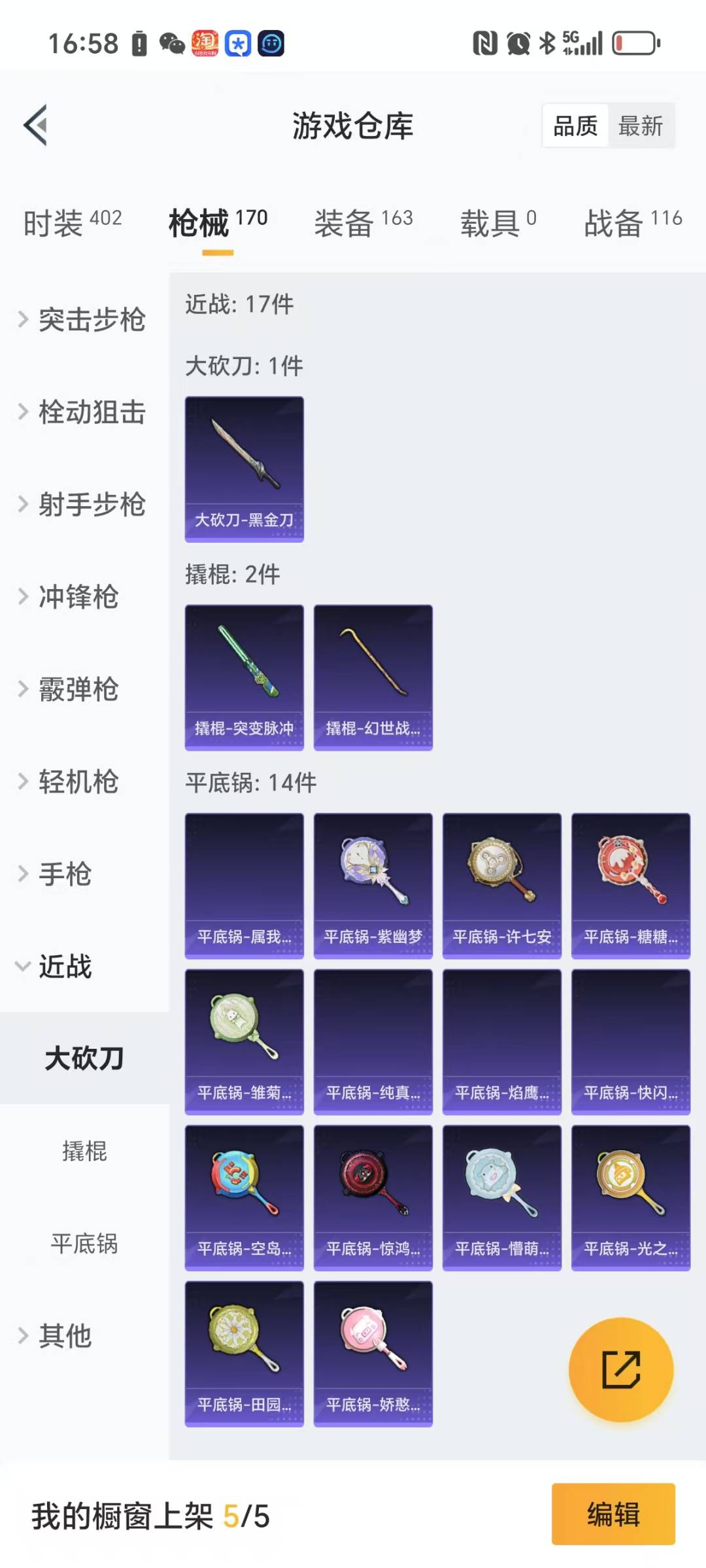The height and width of the screenshot is (1568, 706).
Task: Expand the 突击步枪 category
Action: [x=83, y=320]
